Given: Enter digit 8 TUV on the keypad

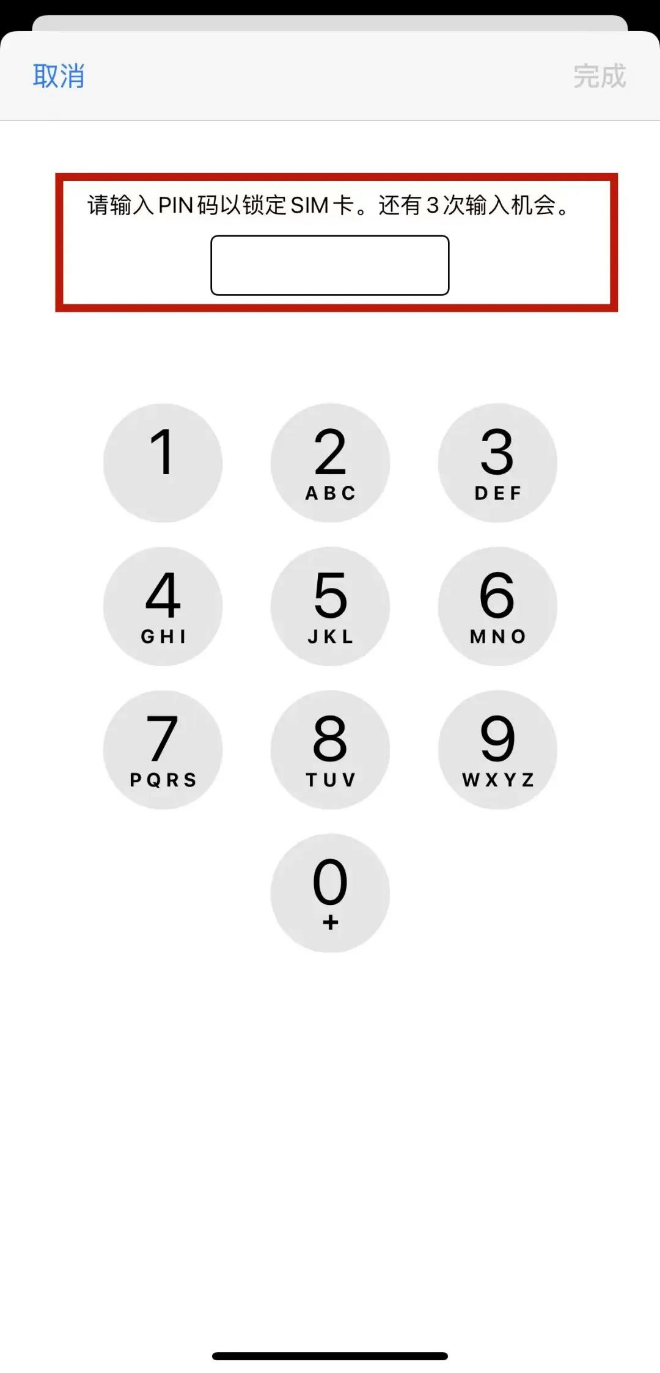Looking at the screenshot, I should pos(330,750).
